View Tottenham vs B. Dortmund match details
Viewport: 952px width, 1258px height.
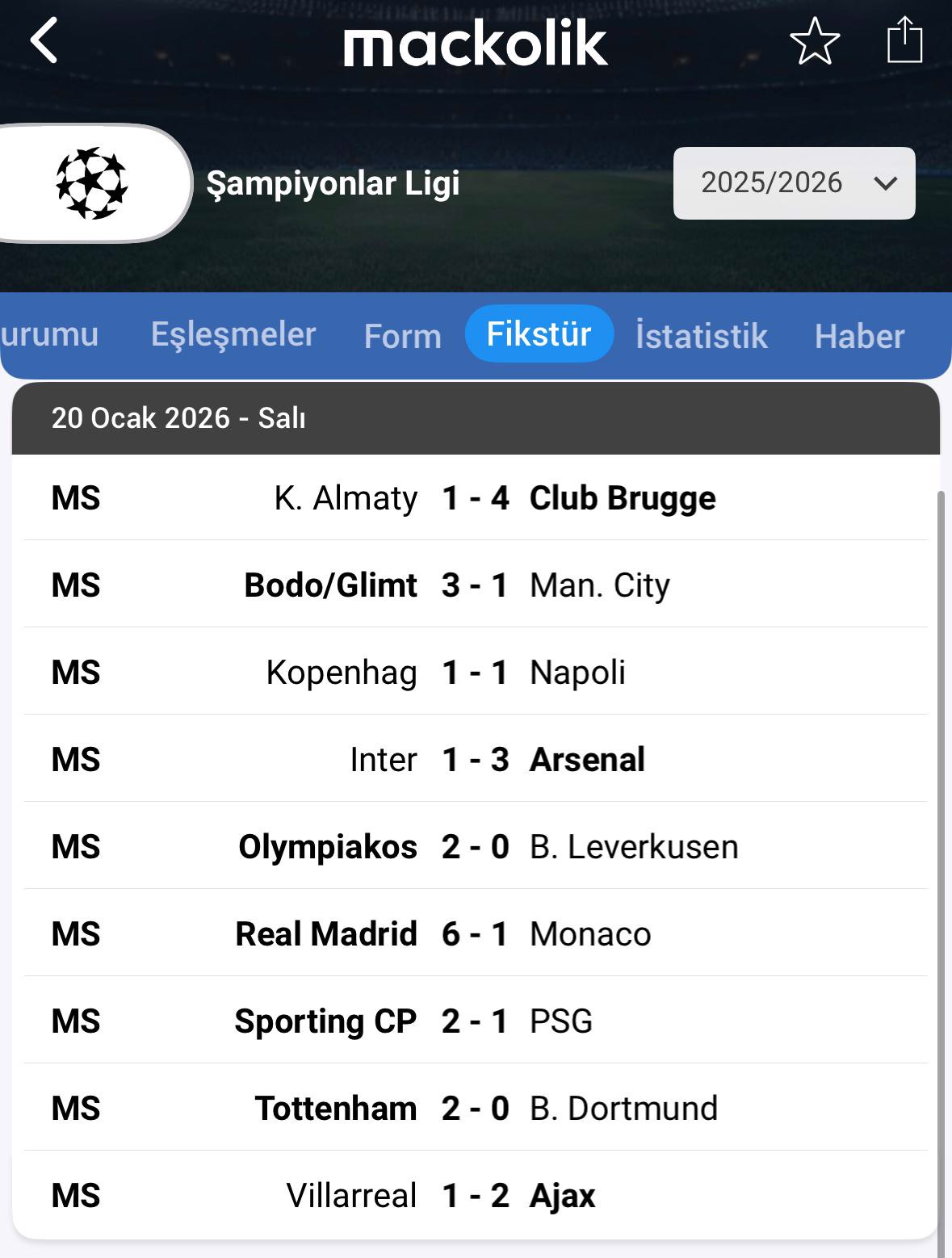pos(476,1108)
